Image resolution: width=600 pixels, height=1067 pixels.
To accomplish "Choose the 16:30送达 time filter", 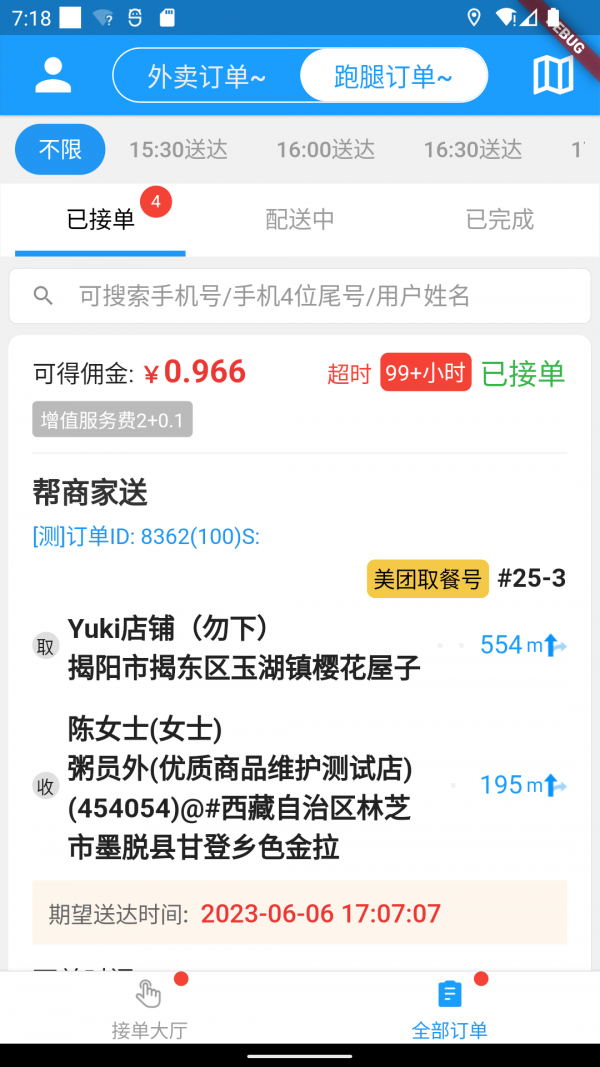I will click(x=472, y=150).
